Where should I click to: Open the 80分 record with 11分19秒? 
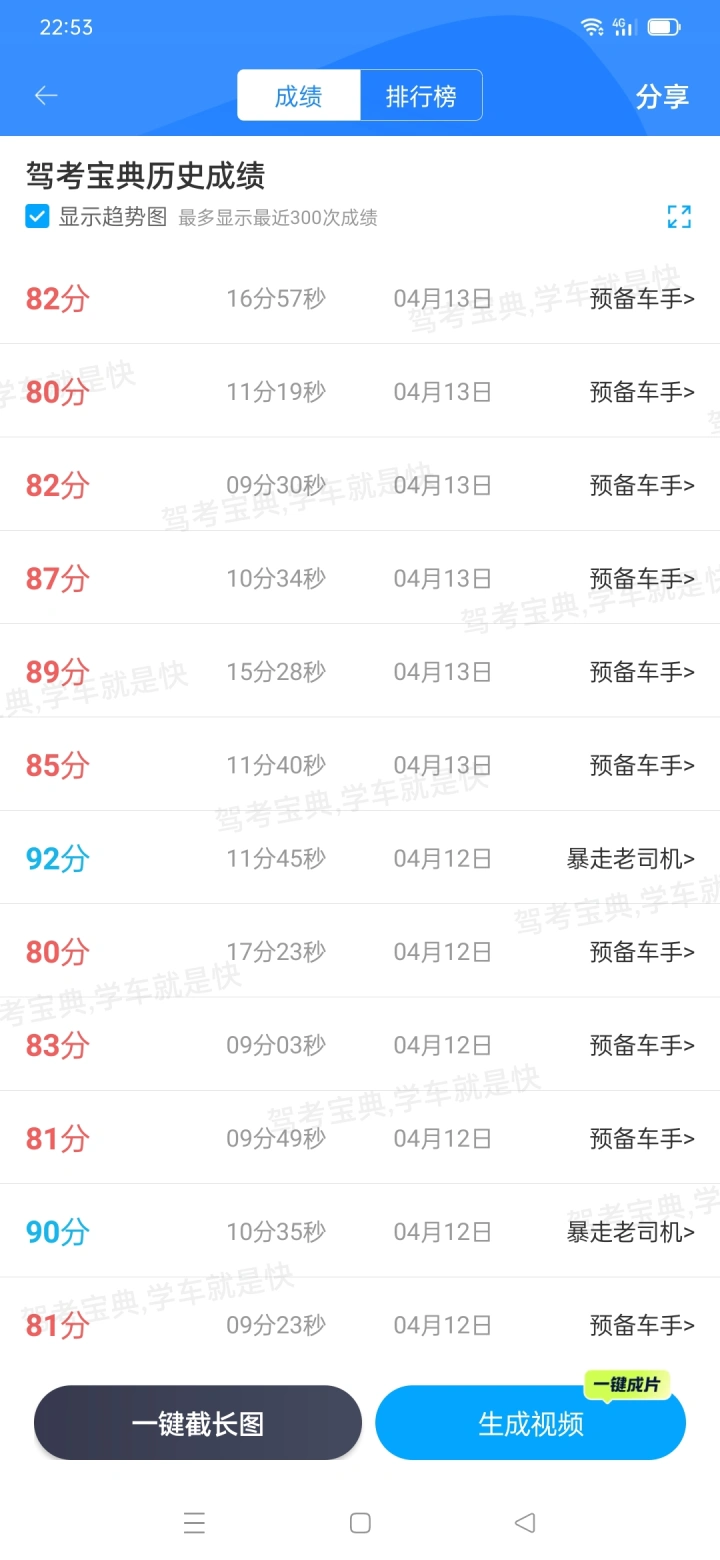pyautogui.click(x=360, y=391)
